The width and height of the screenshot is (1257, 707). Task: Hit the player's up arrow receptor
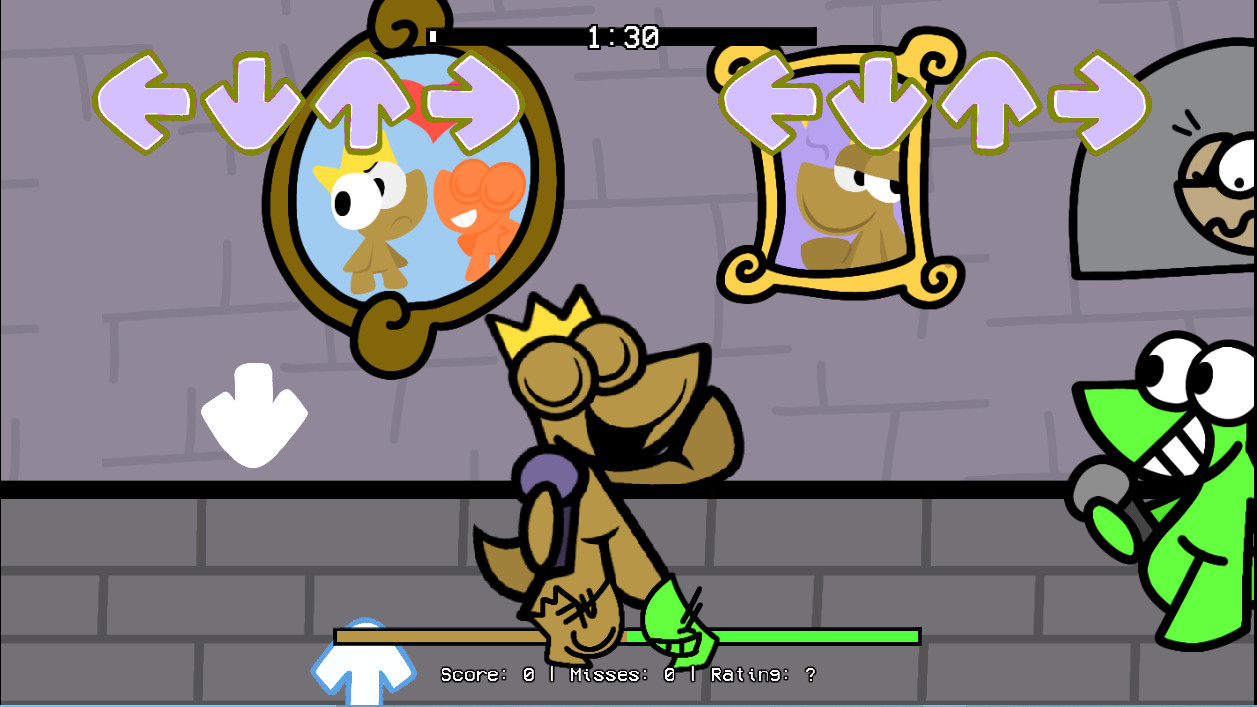pos(989,104)
